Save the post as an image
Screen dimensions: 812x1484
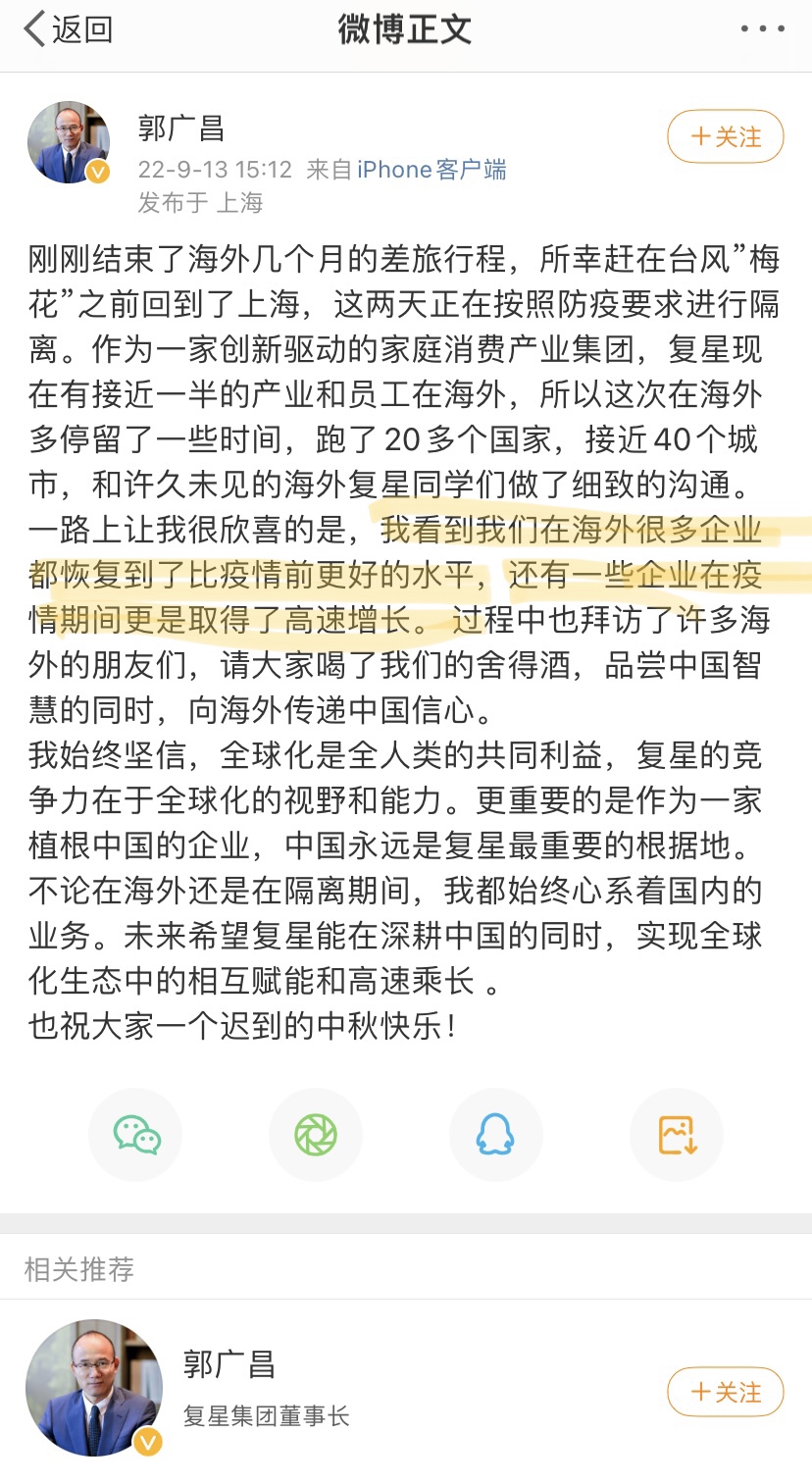click(677, 1135)
